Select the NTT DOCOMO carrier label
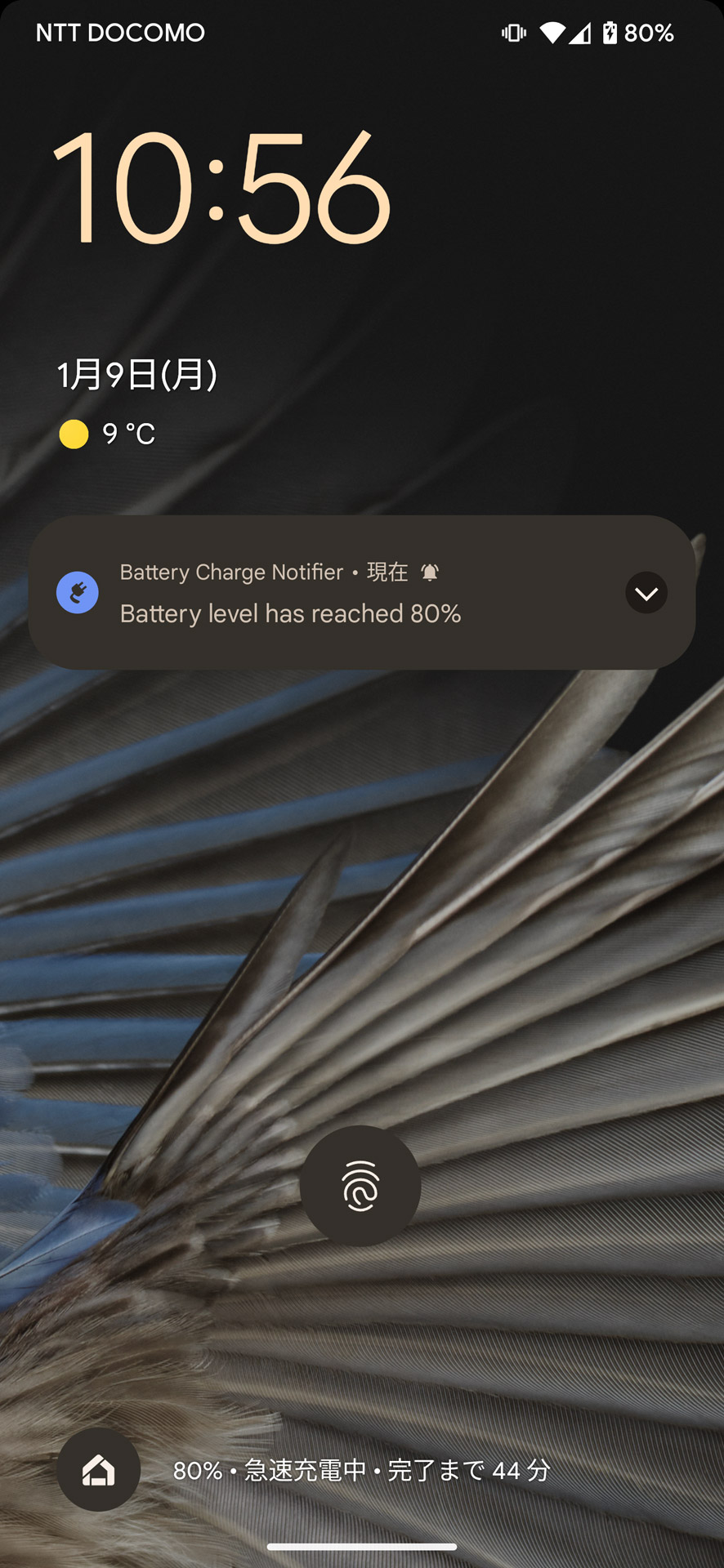The width and height of the screenshot is (724, 1568). pyautogui.click(x=119, y=33)
